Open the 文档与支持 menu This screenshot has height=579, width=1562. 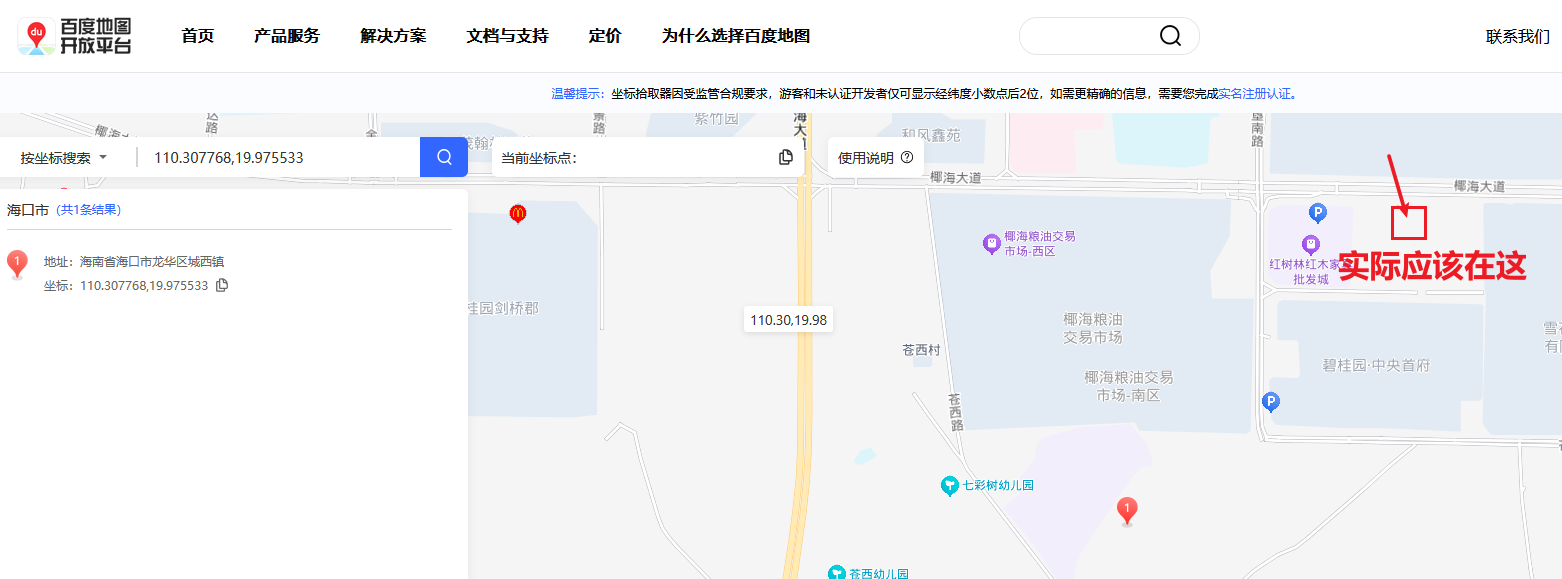507,36
